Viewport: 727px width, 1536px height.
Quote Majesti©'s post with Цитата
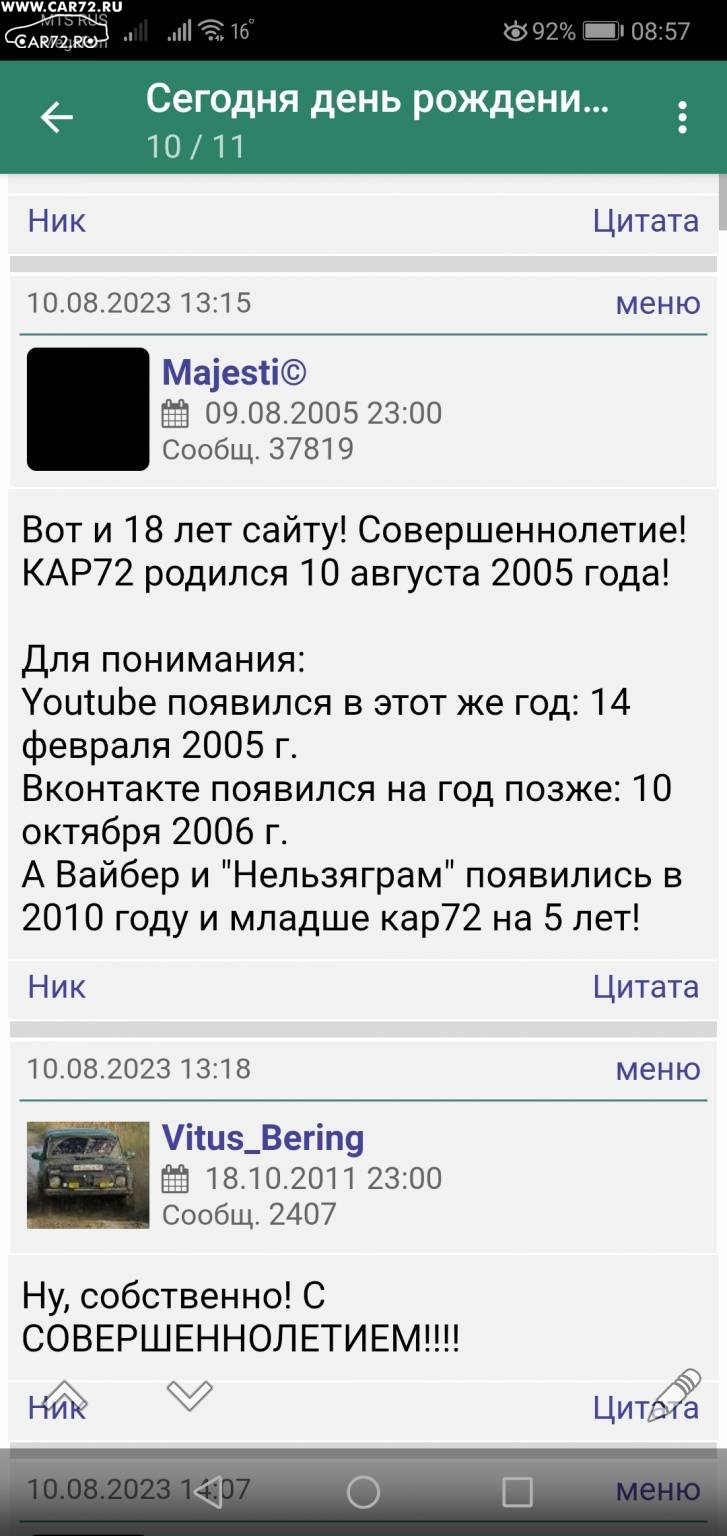[645, 987]
